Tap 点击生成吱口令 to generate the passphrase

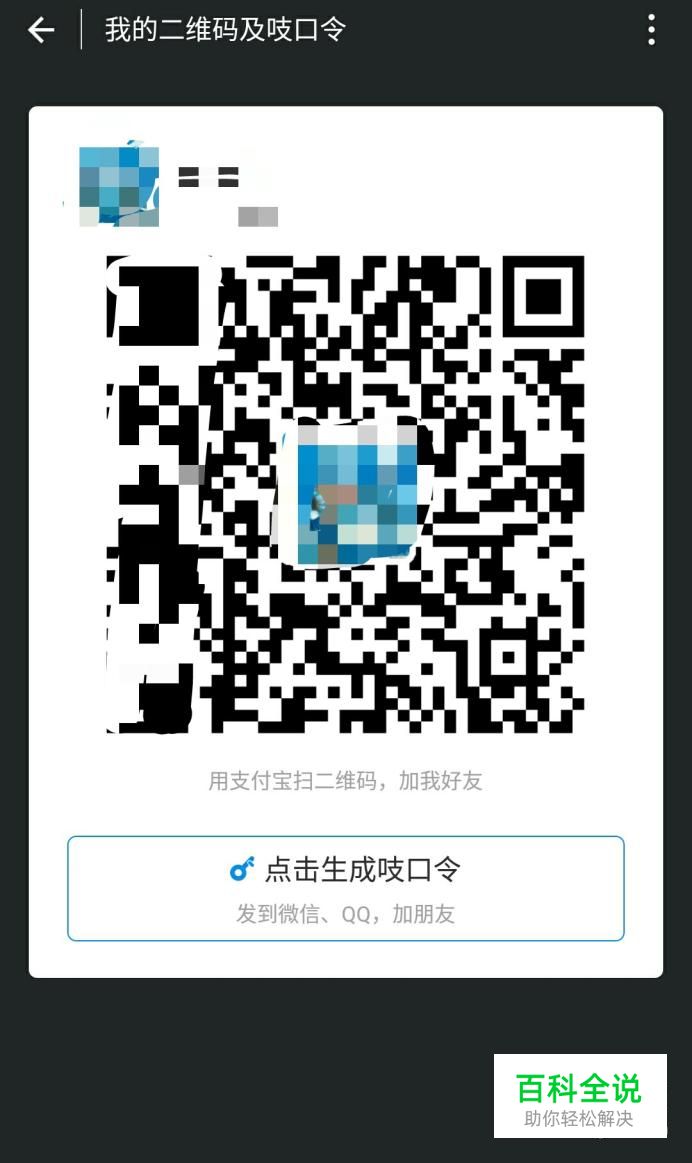click(x=346, y=888)
